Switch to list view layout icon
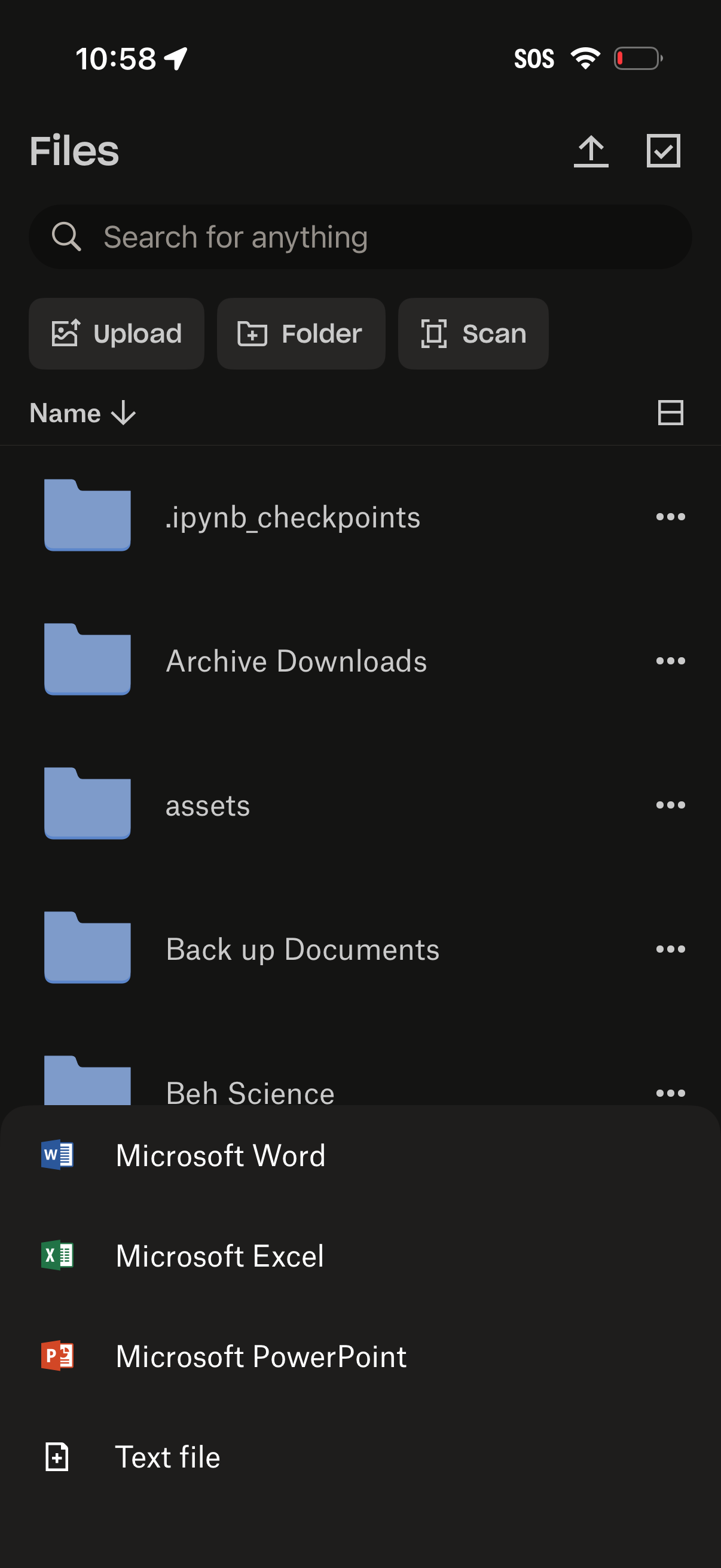Viewport: 721px width, 1568px height. point(671,413)
